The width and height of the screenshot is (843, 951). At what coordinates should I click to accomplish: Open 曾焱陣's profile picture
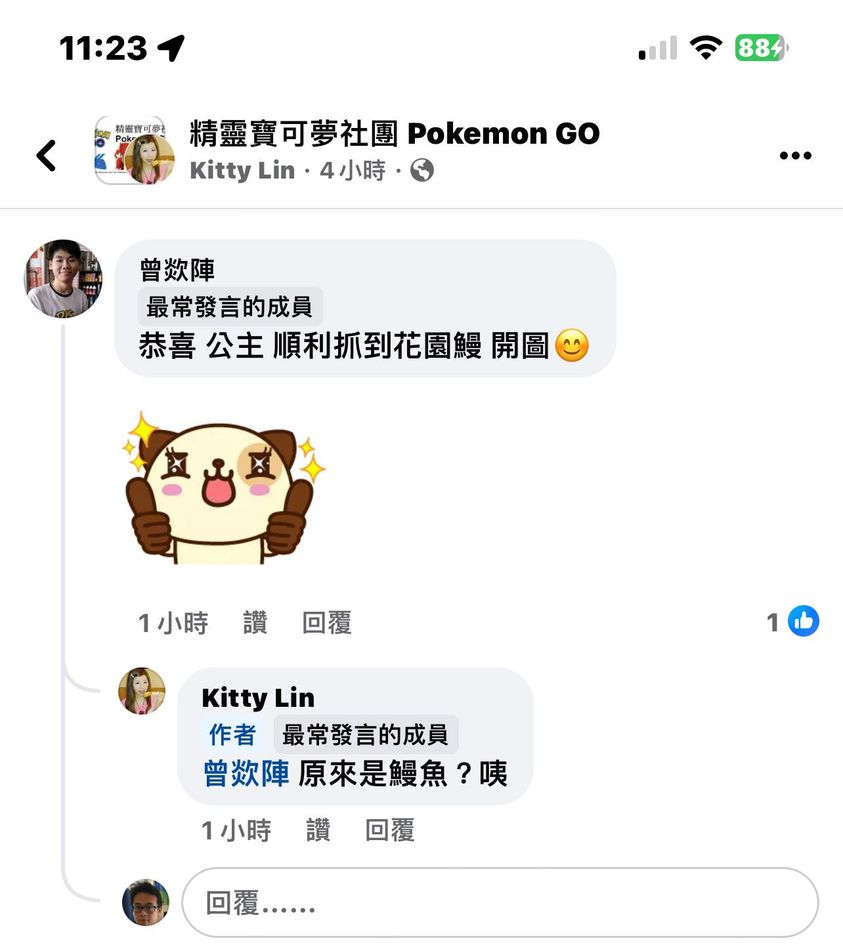coord(63,278)
